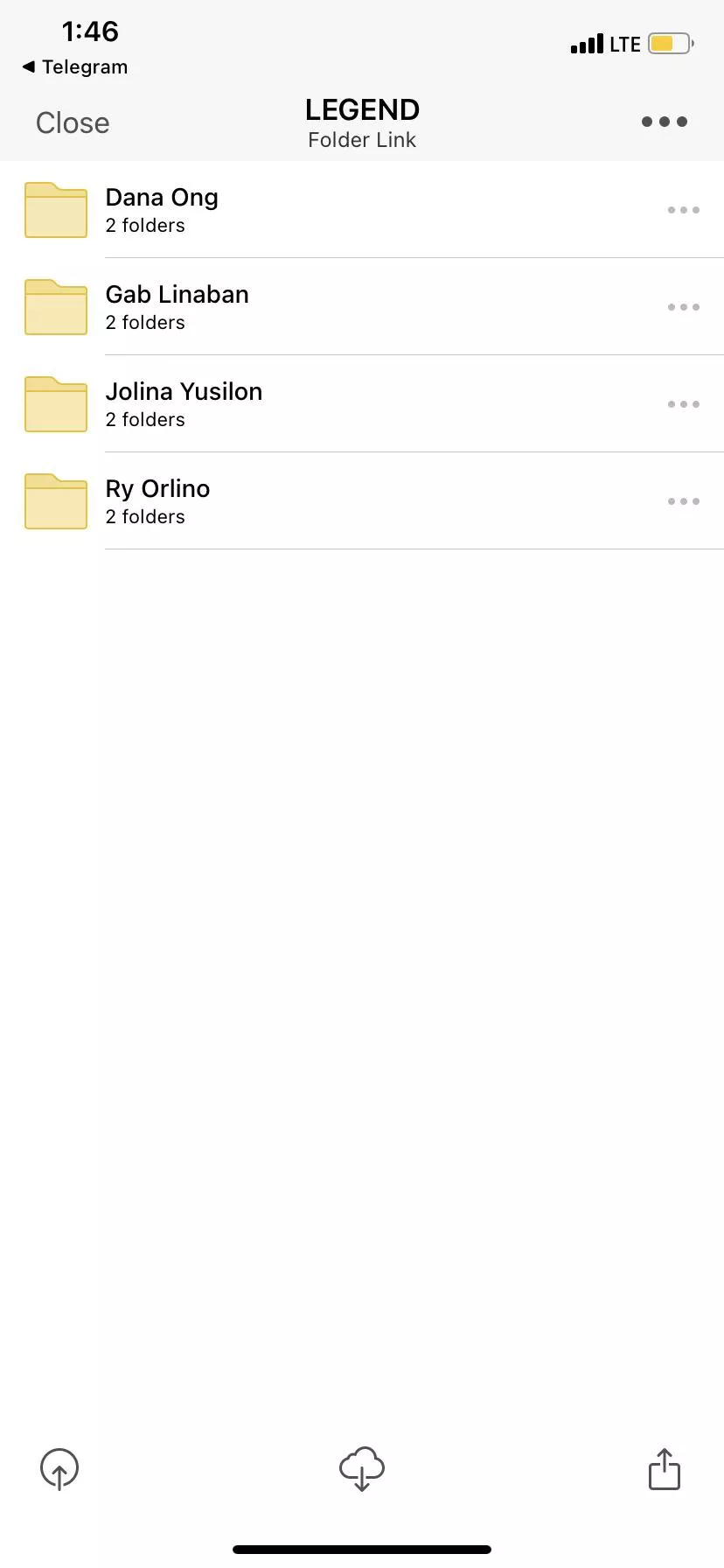Close the LEGEND folder link
The width and height of the screenshot is (724, 1568).
73,123
